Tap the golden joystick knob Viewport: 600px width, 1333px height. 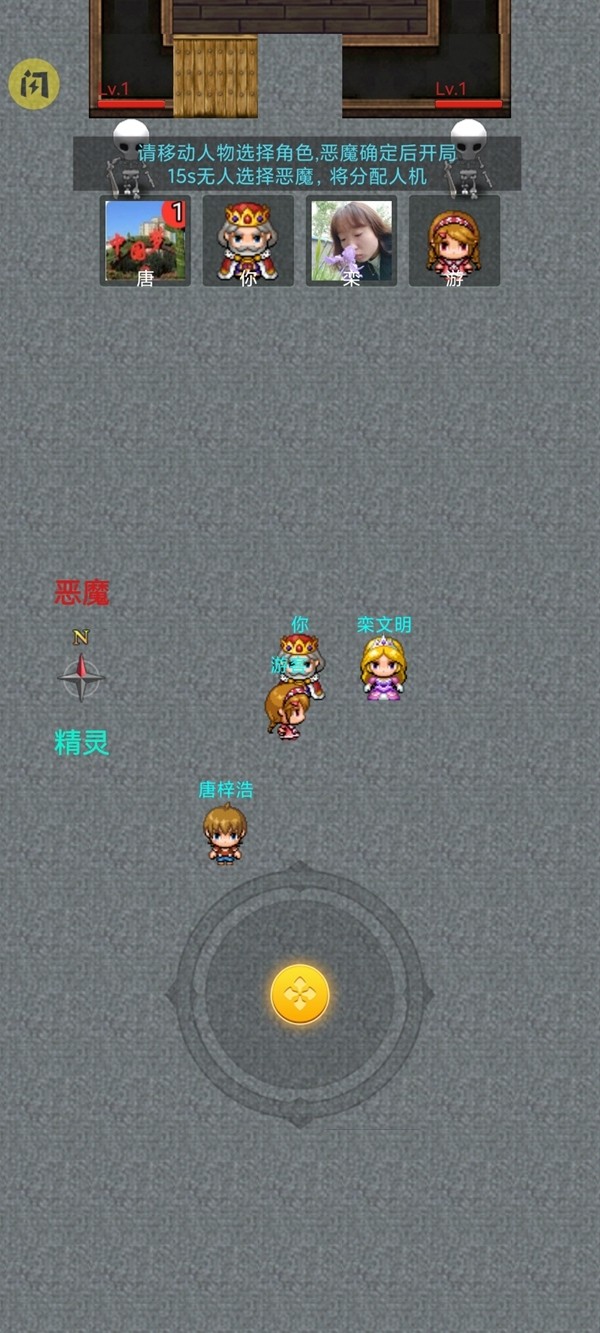click(300, 994)
